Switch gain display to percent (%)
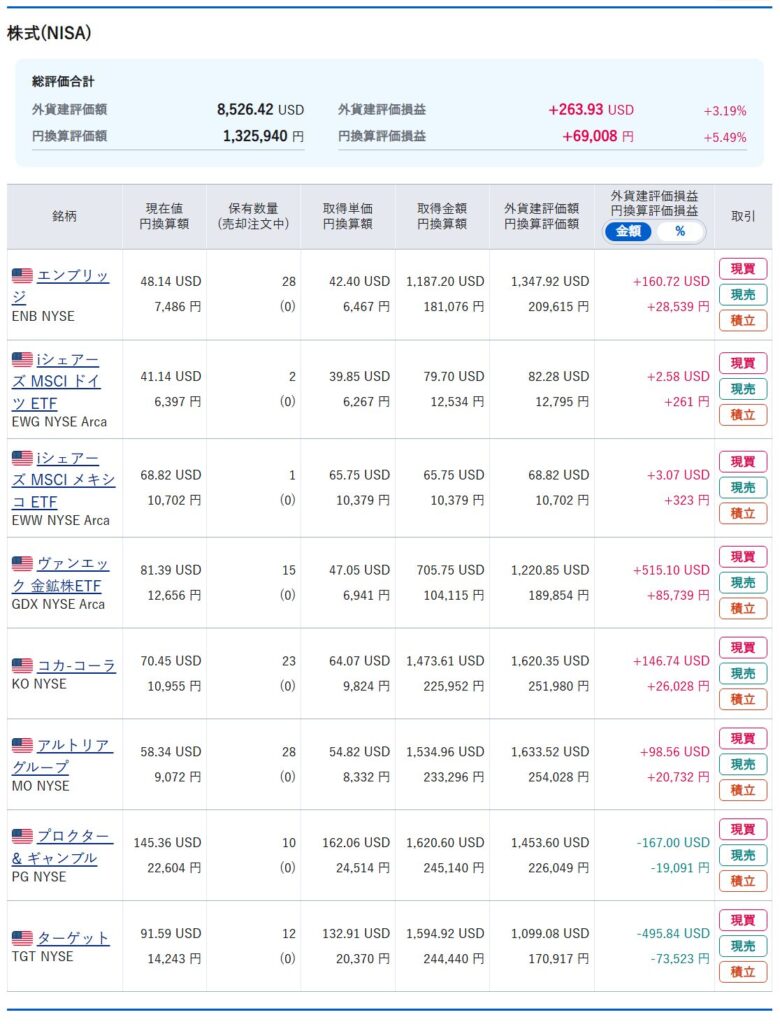 pos(680,231)
